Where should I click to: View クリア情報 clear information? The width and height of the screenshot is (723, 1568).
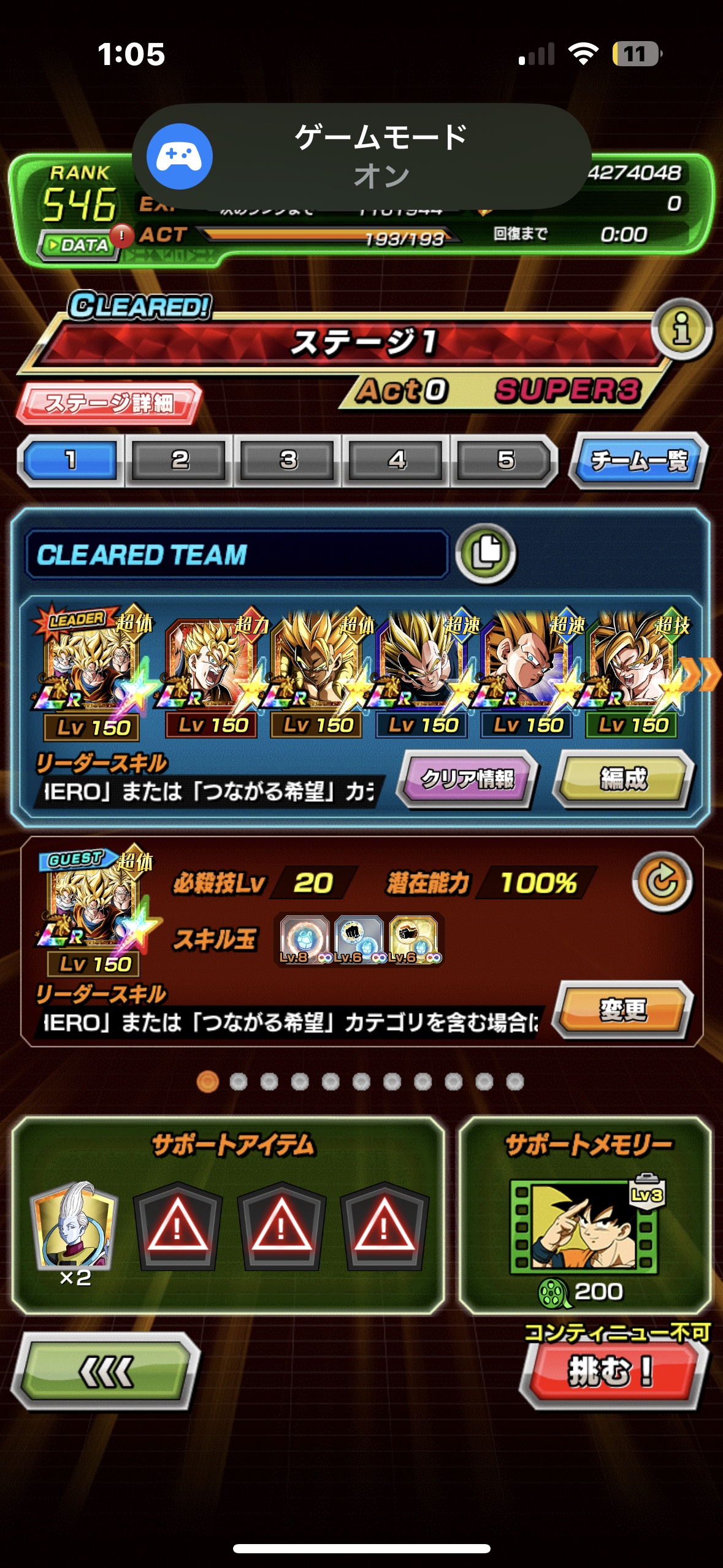coord(467,778)
